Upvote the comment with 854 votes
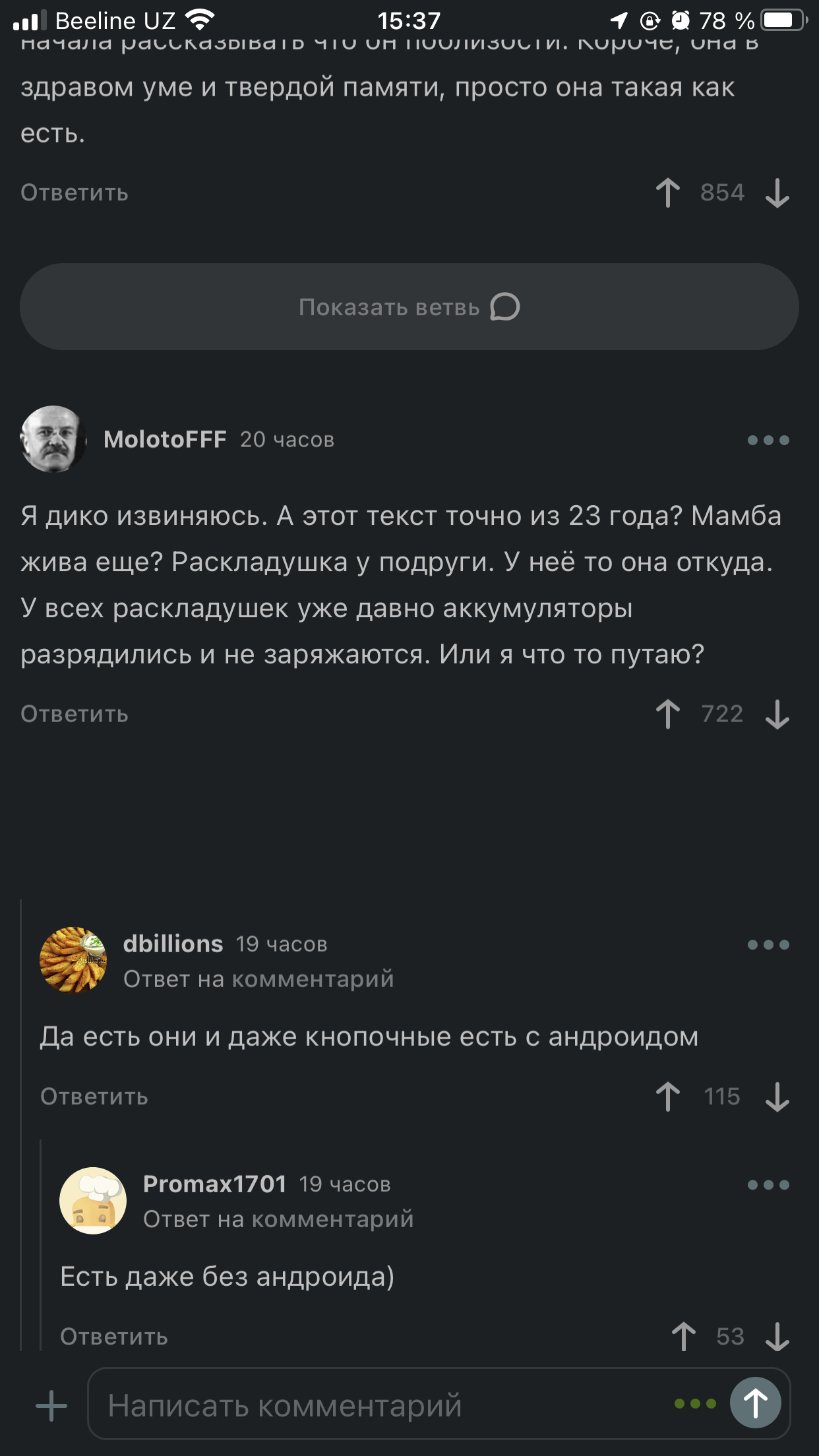Image resolution: width=819 pixels, height=1456 pixels. tap(667, 193)
